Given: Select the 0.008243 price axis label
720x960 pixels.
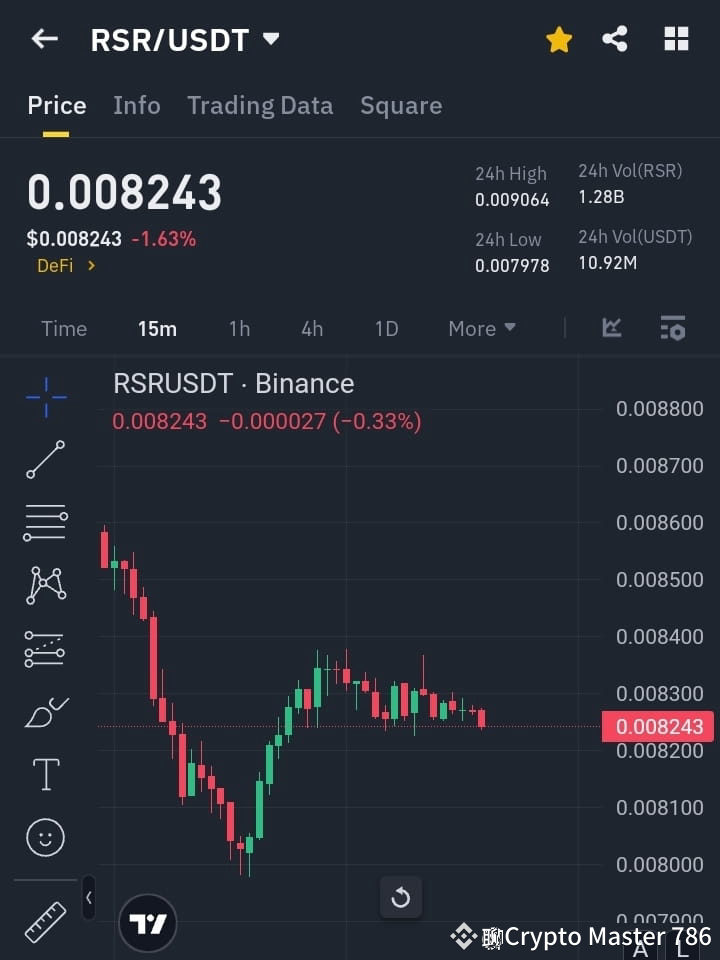Looking at the screenshot, I should tap(657, 726).
